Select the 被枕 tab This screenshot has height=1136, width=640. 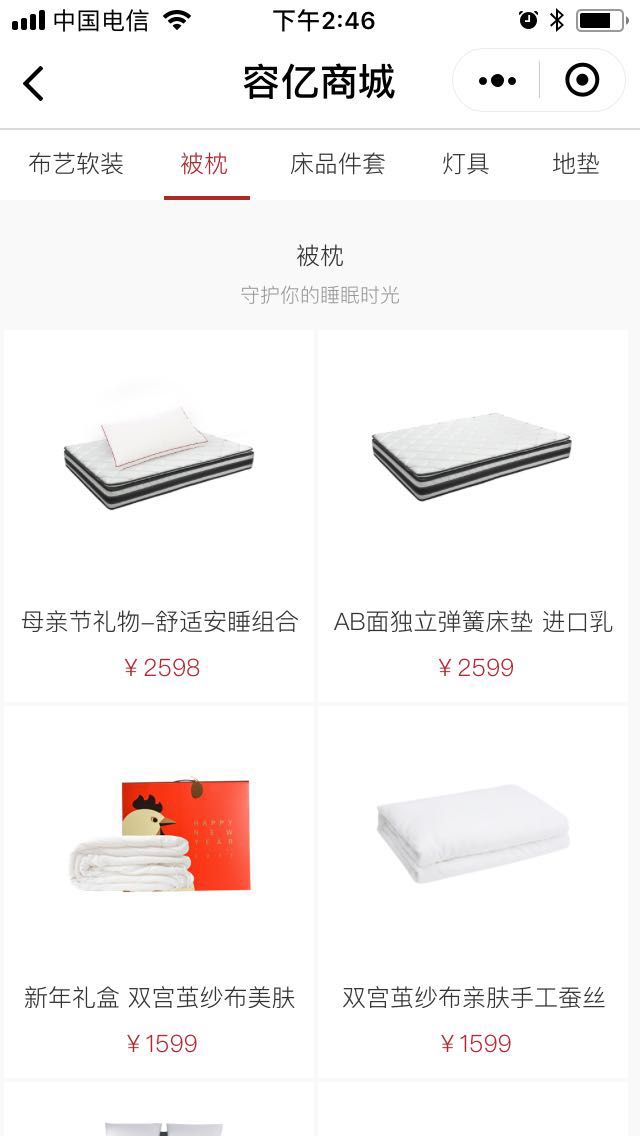[205, 164]
